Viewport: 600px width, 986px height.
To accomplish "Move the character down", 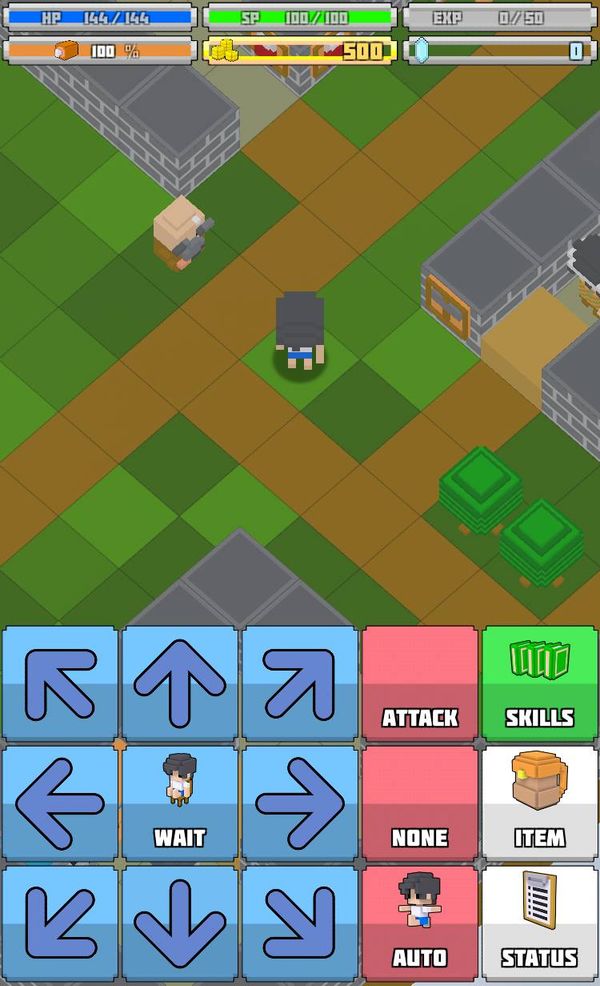I will pos(180,923).
